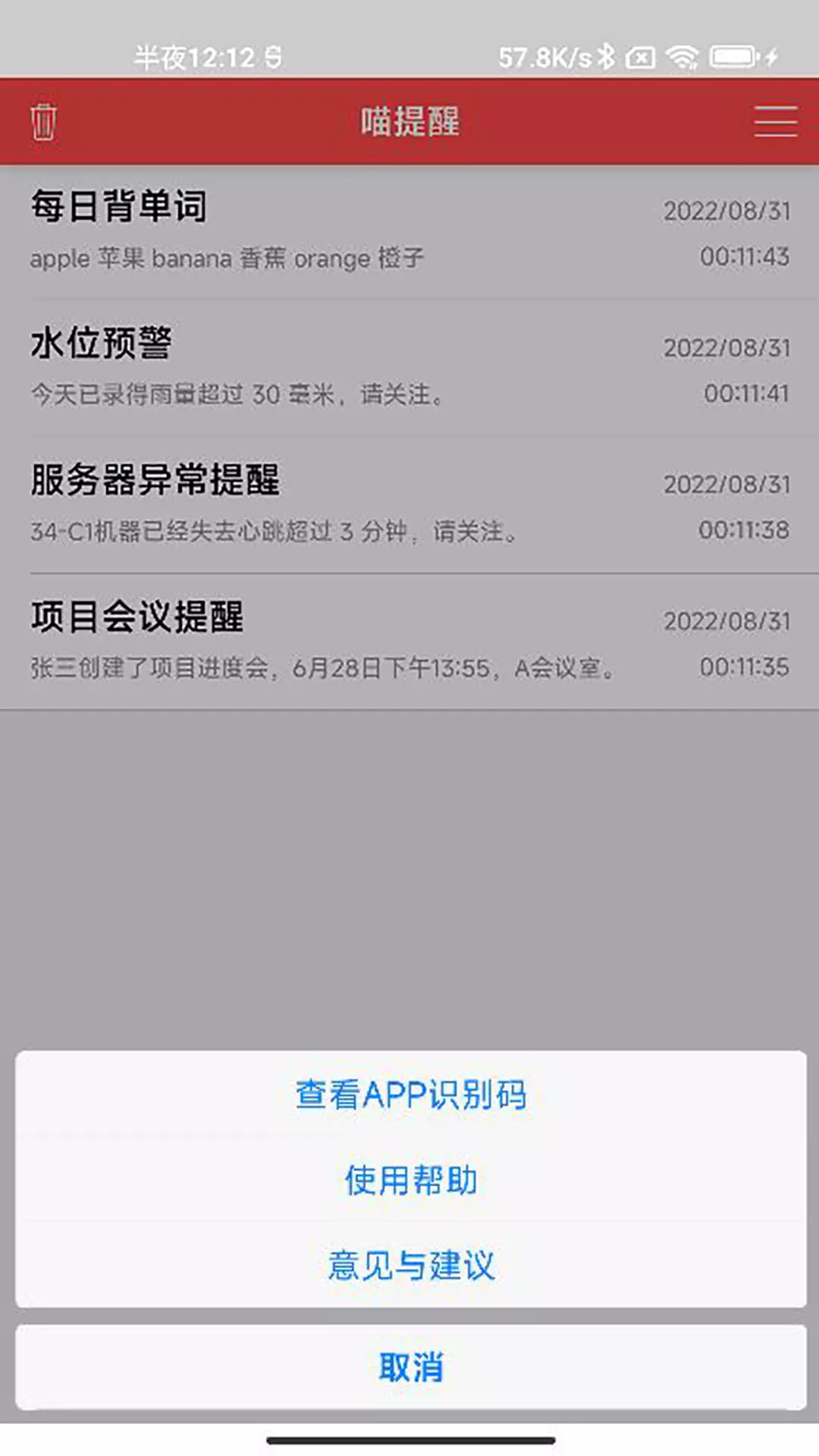Choose 意见与建议 option

click(x=410, y=1265)
